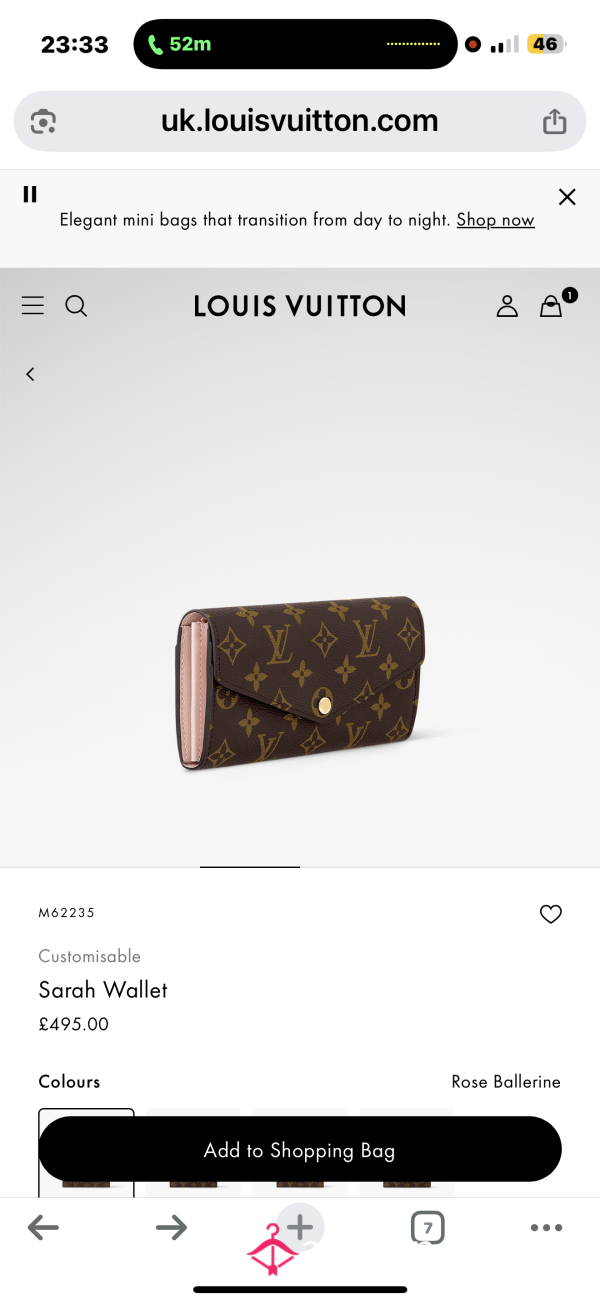Viewport: 600px width, 1304px height.
Task: View the shopping bag with one item
Action: pyautogui.click(x=553, y=304)
